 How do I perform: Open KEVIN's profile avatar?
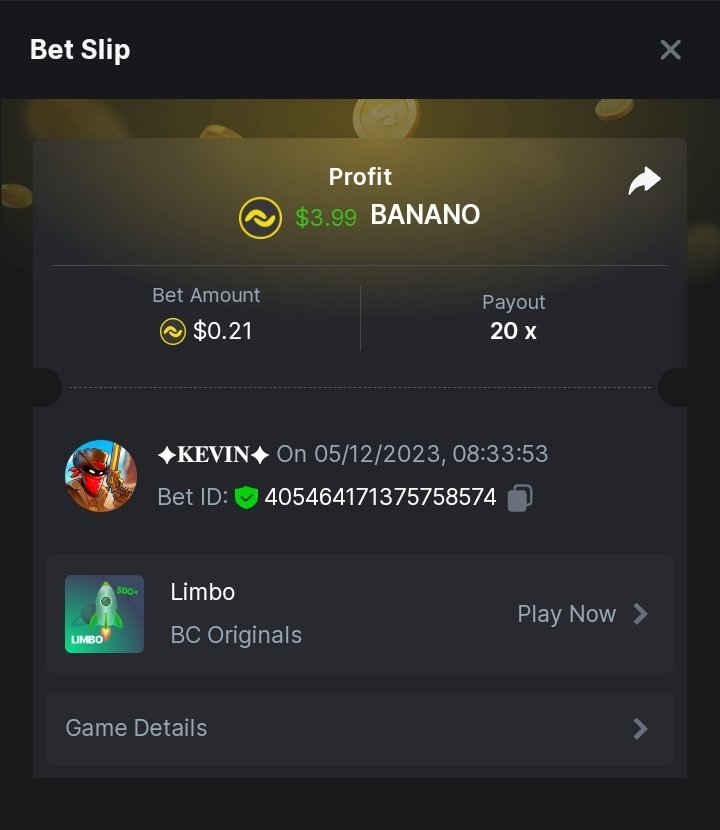101,476
